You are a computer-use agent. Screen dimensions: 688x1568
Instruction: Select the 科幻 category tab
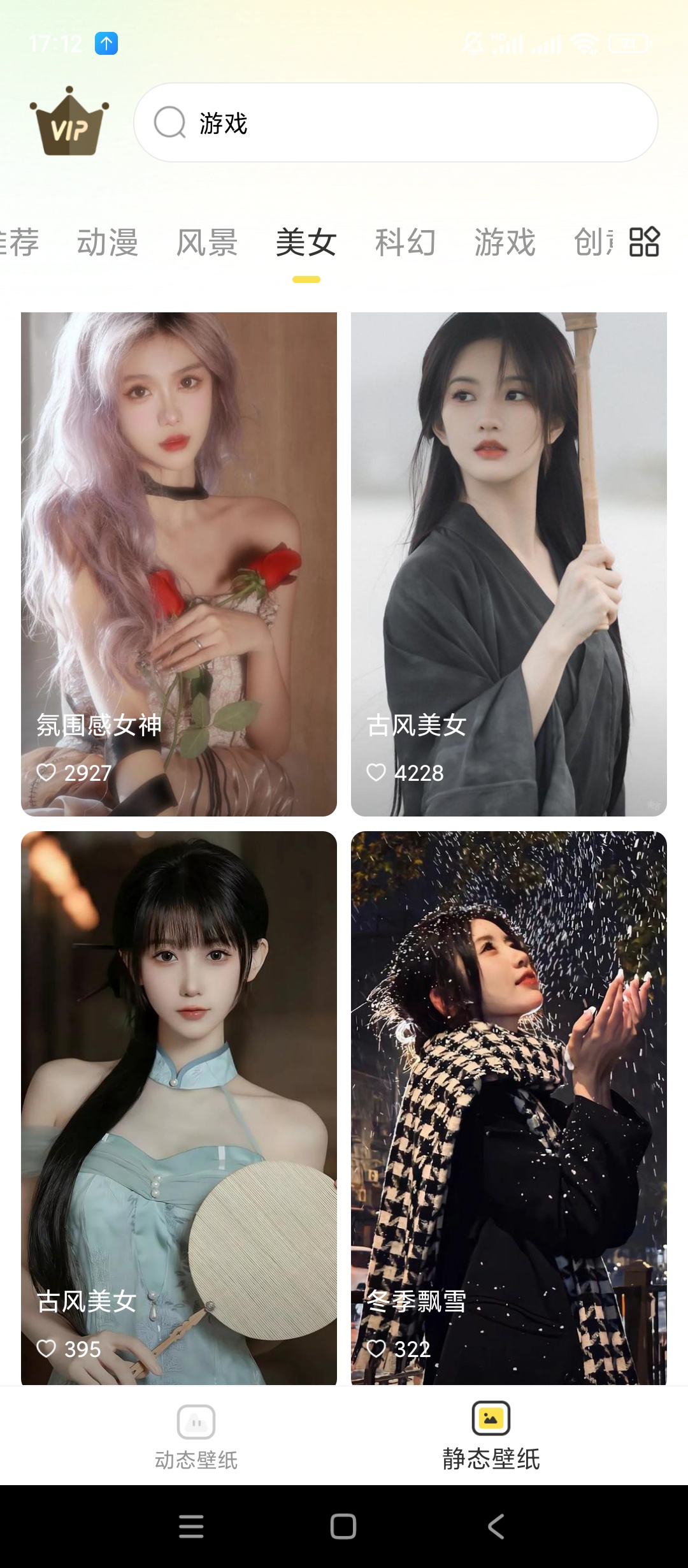pos(405,243)
